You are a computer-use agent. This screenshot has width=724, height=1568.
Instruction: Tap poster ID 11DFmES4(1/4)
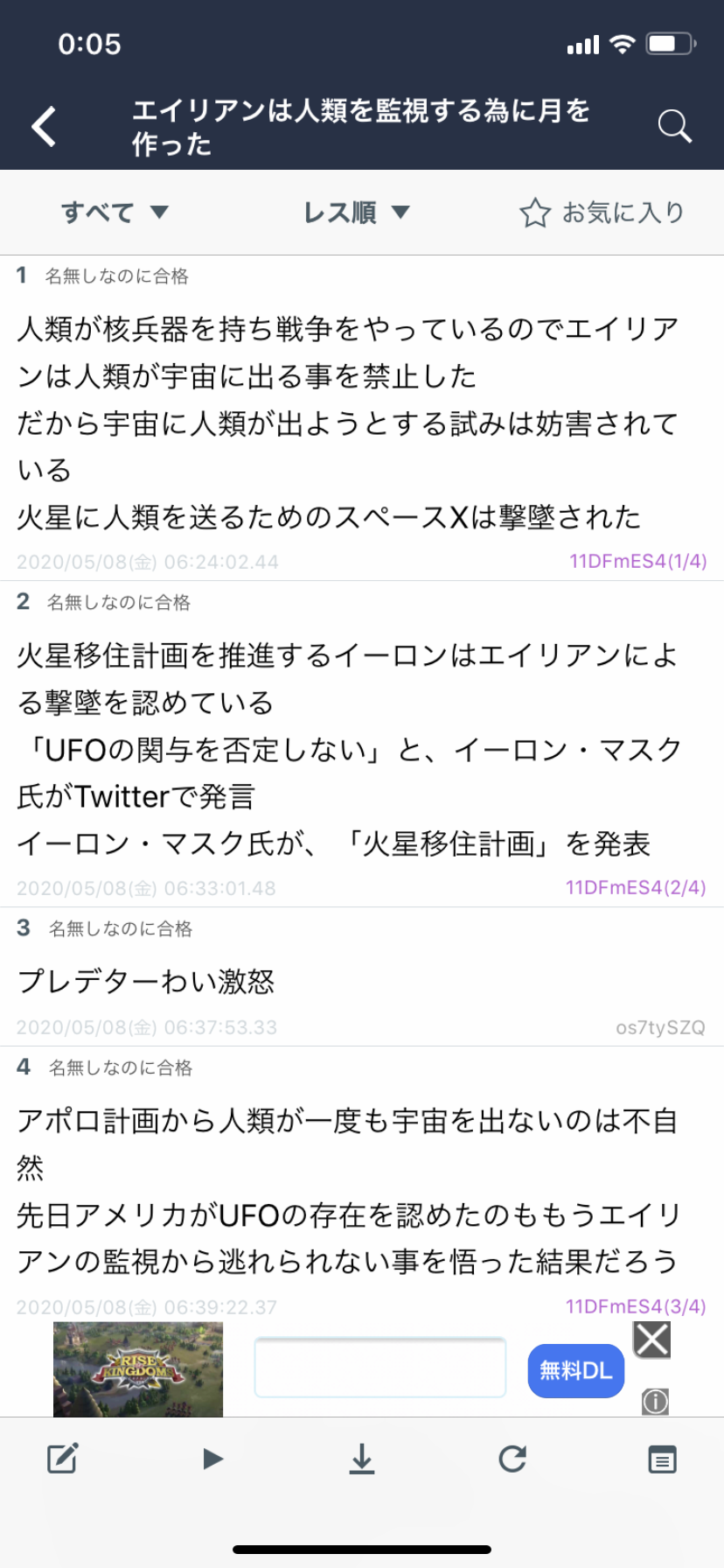pos(637,562)
